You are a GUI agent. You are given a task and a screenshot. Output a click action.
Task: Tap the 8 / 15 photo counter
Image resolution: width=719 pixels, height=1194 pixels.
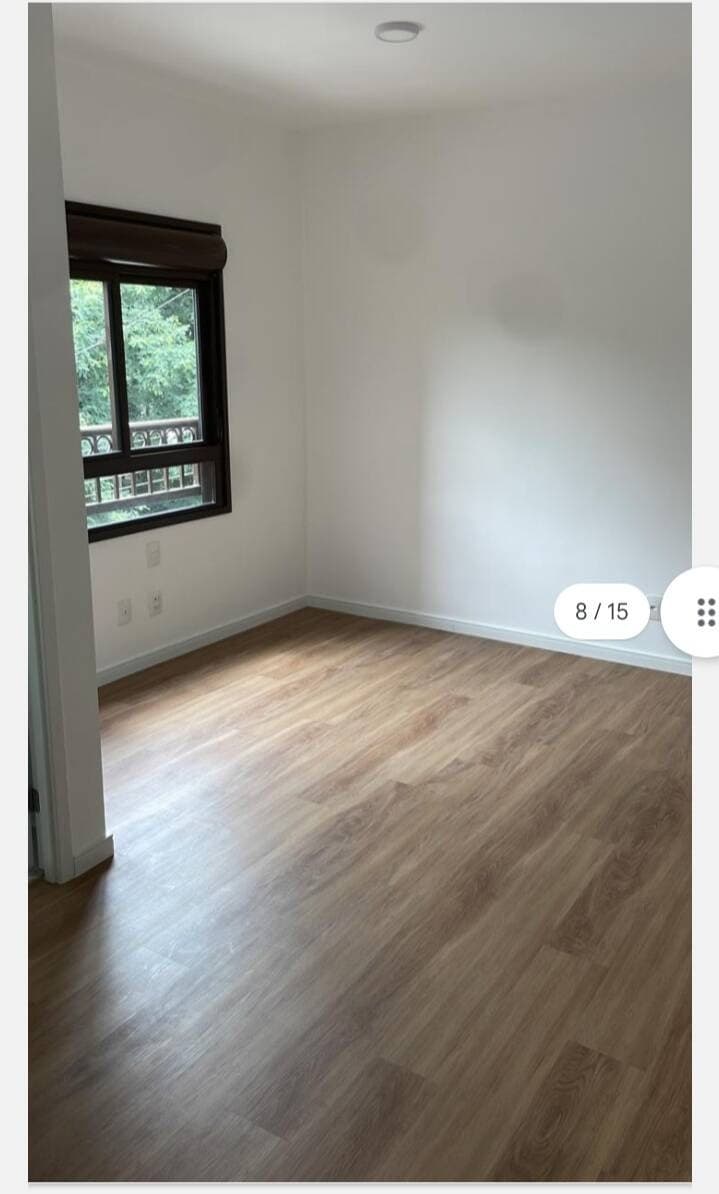click(602, 611)
